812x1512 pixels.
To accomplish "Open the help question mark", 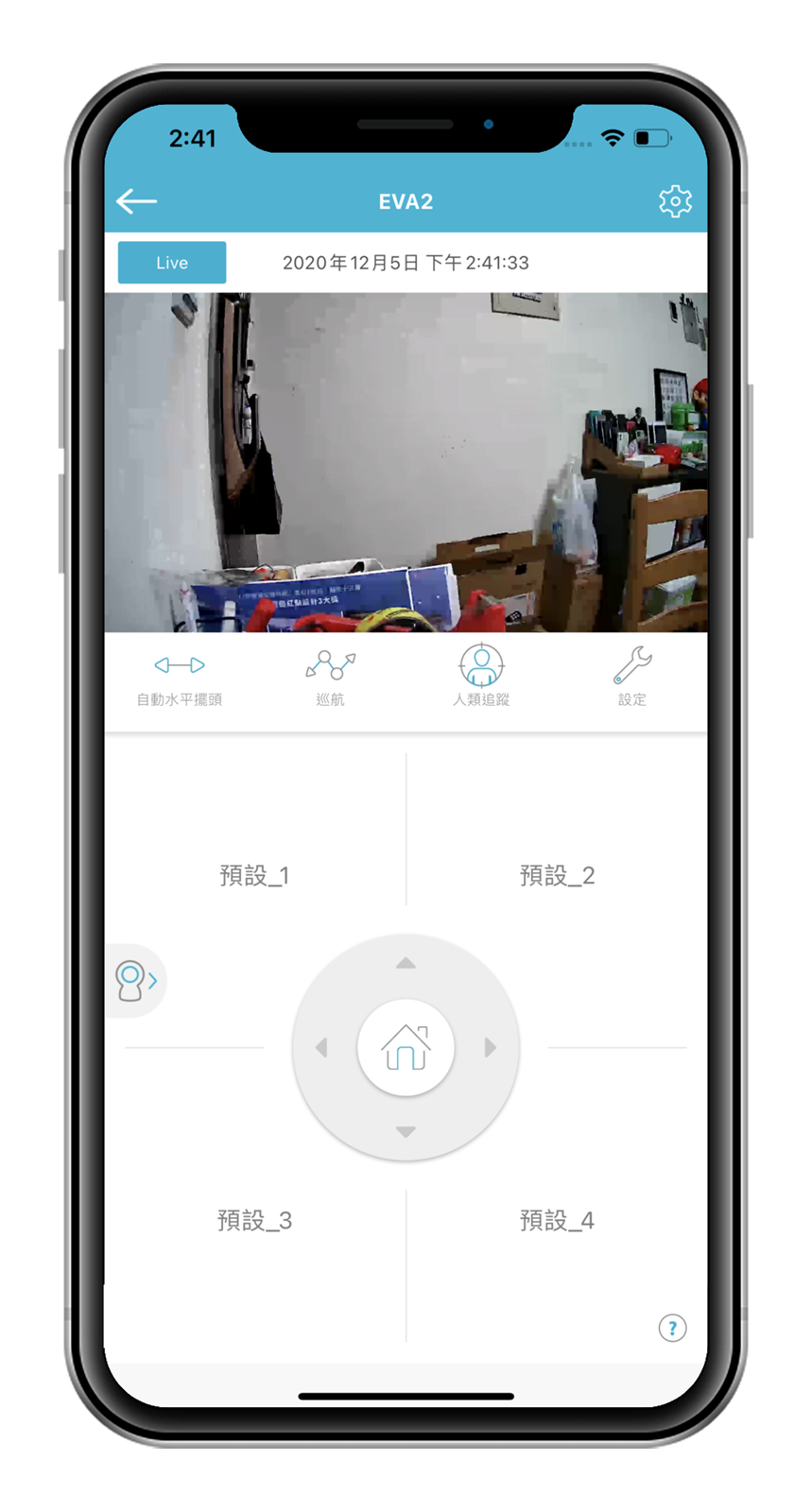I will pos(672,1328).
